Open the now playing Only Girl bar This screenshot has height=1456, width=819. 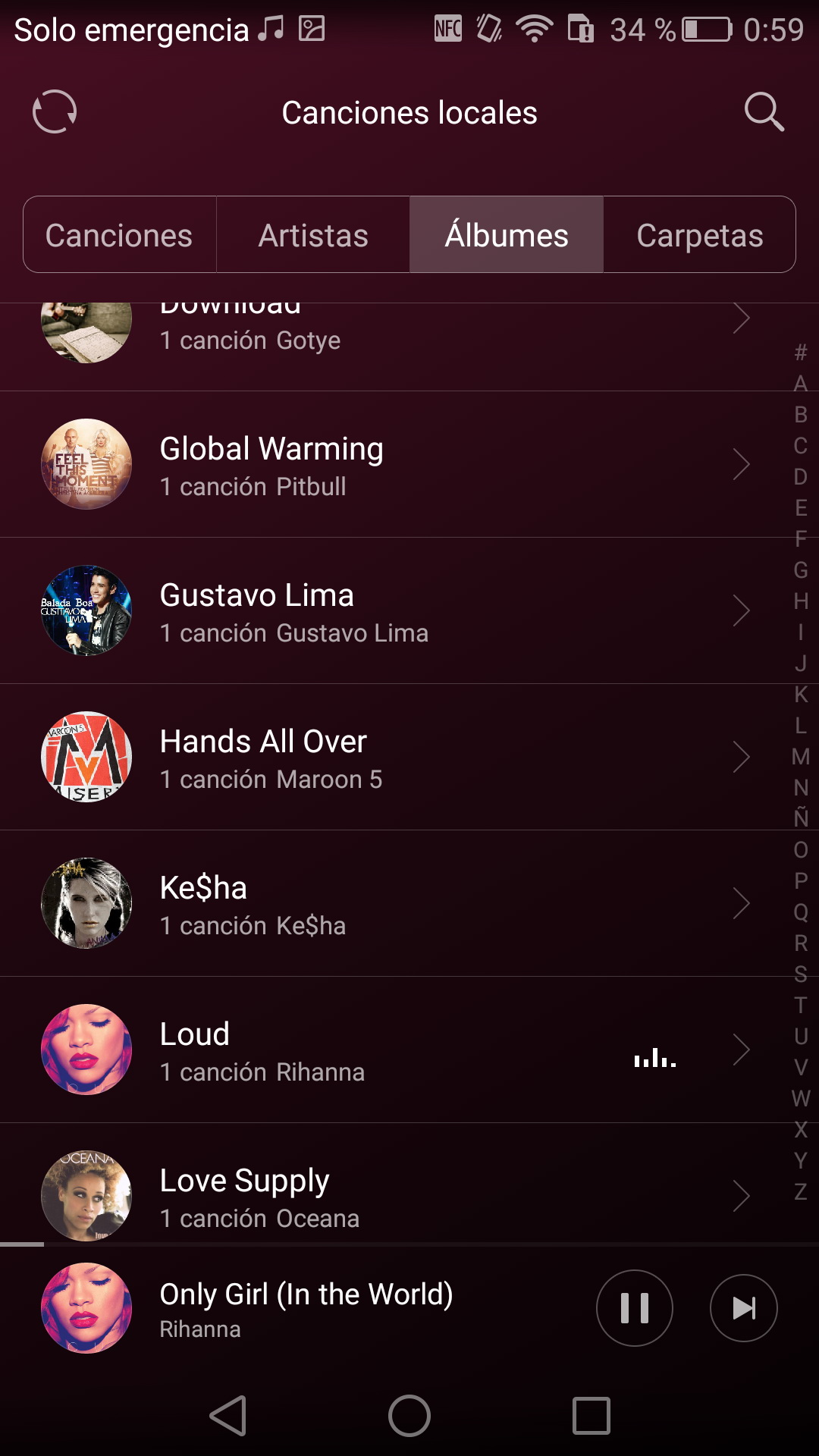[x=341, y=1308]
